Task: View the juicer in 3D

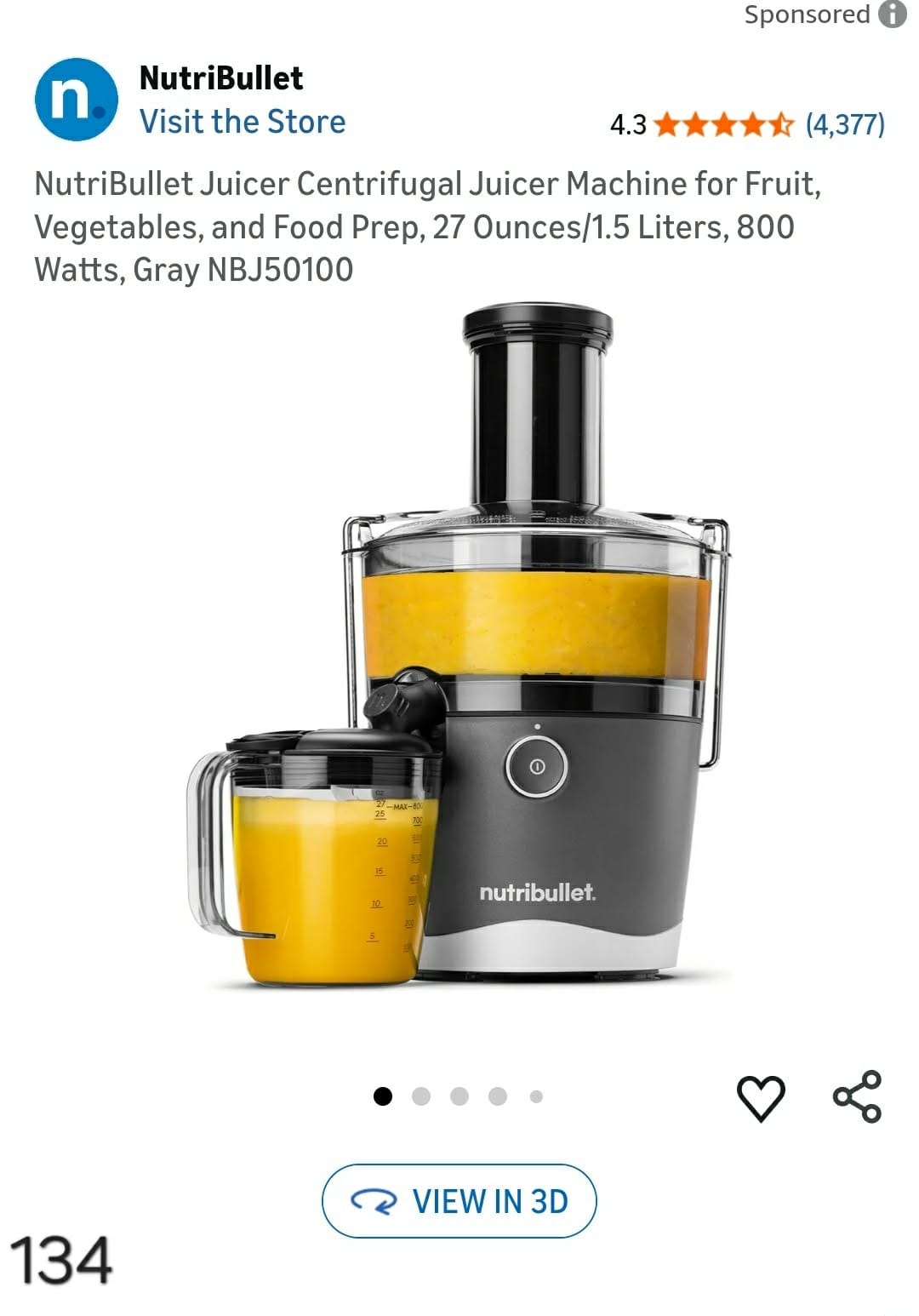Action: click(459, 1201)
